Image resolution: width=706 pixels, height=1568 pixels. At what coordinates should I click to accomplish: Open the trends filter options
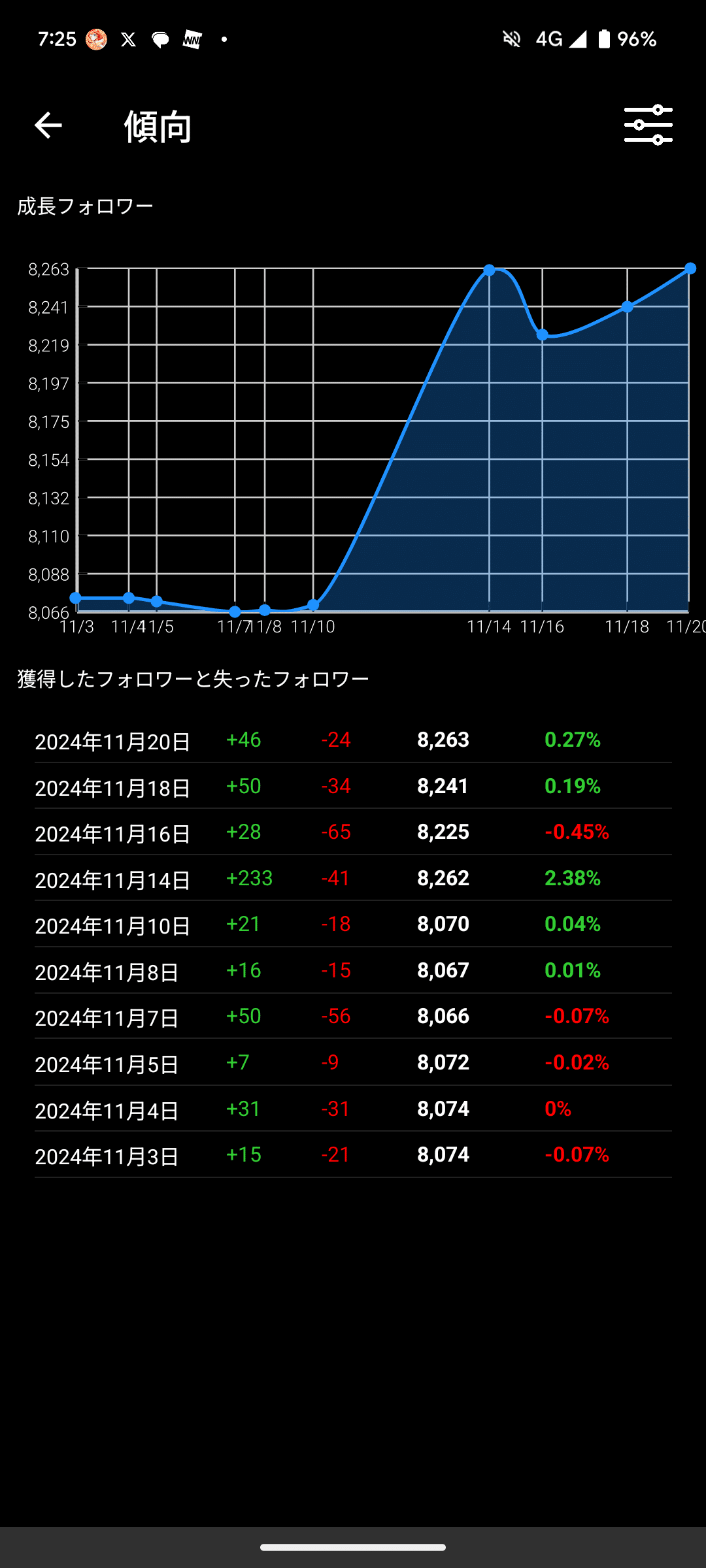(648, 124)
